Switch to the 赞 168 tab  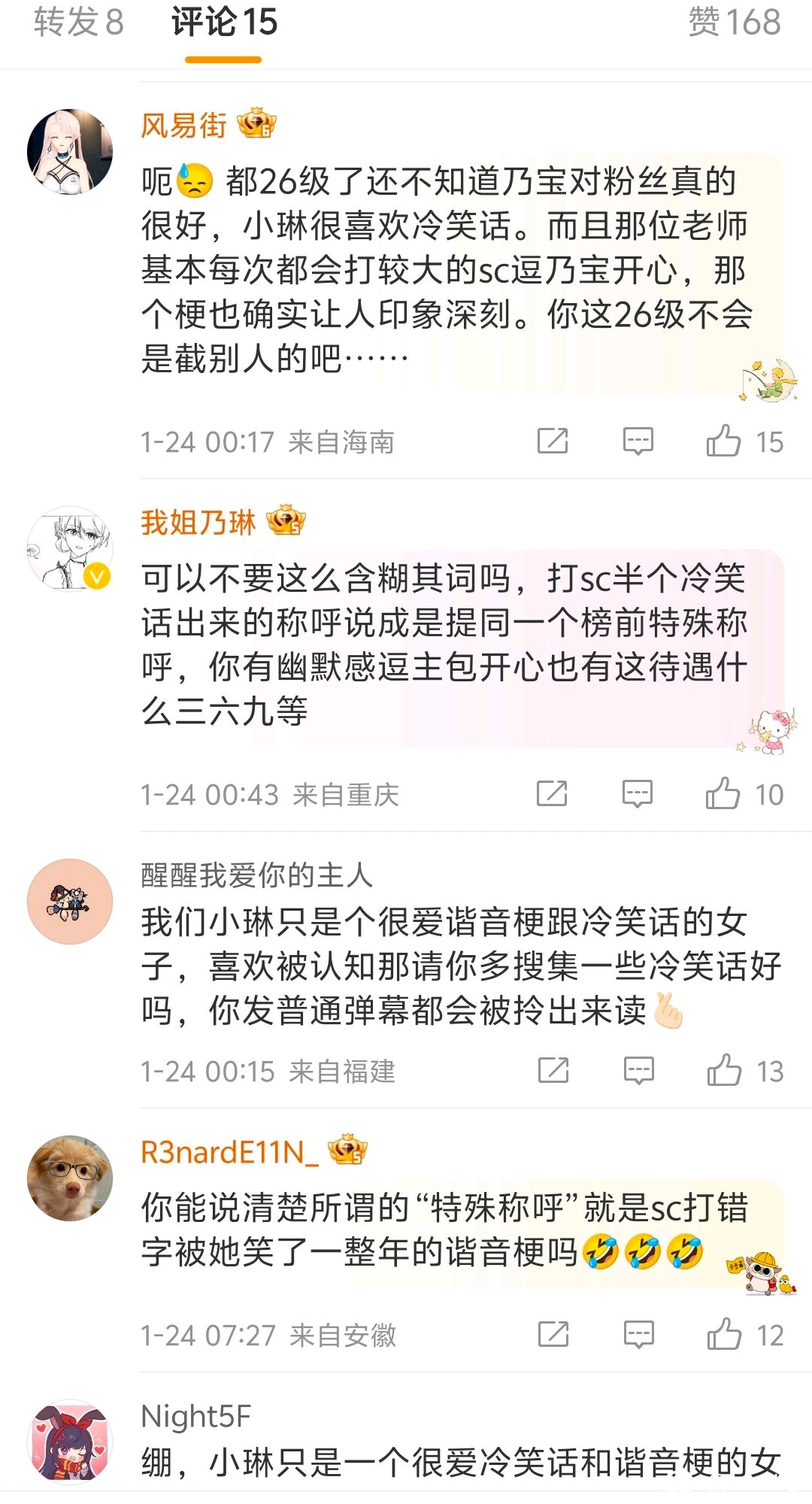(x=735, y=23)
